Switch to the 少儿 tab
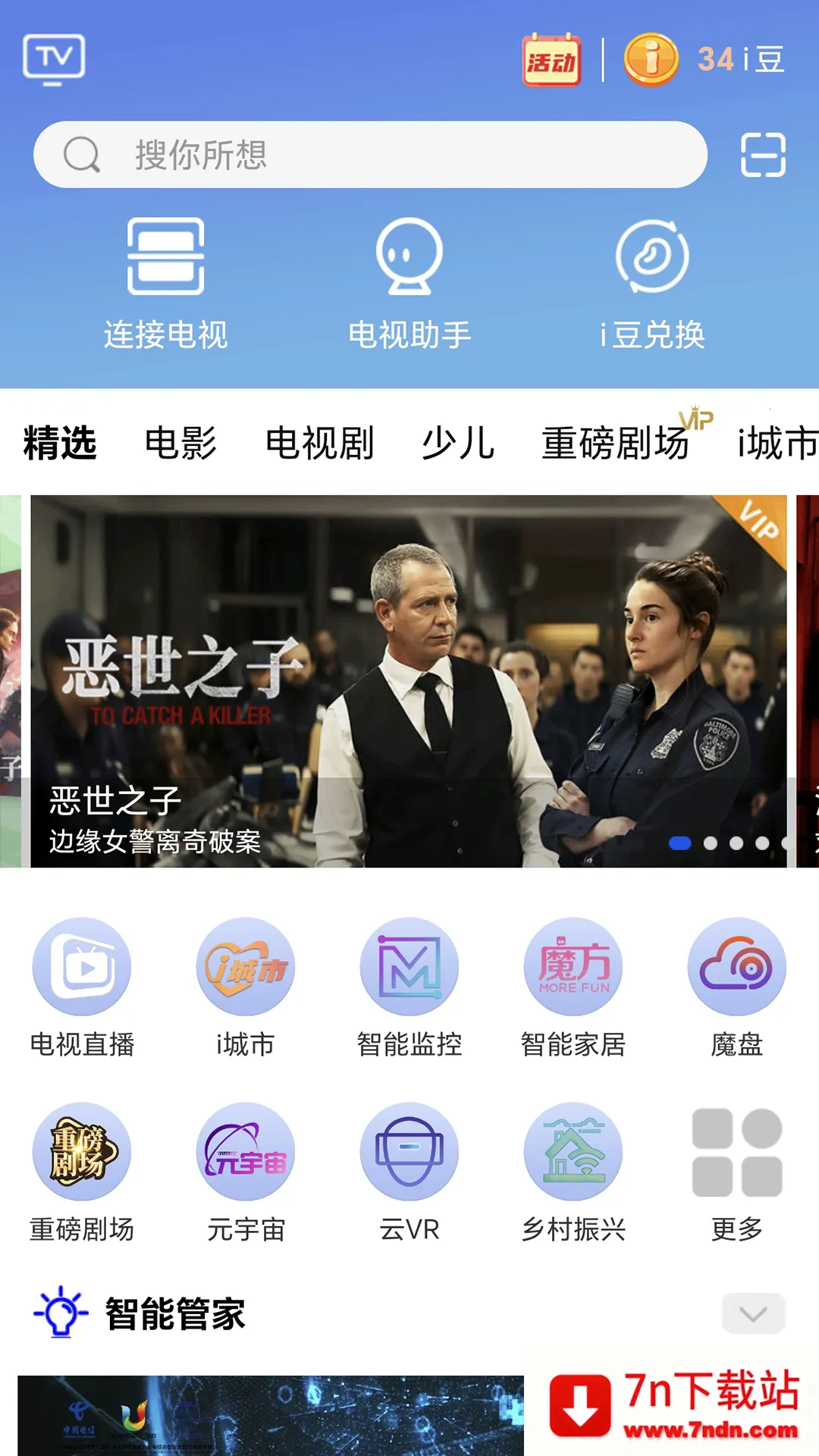The width and height of the screenshot is (819, 1456). pyautogui.click(x=458, y=443)
